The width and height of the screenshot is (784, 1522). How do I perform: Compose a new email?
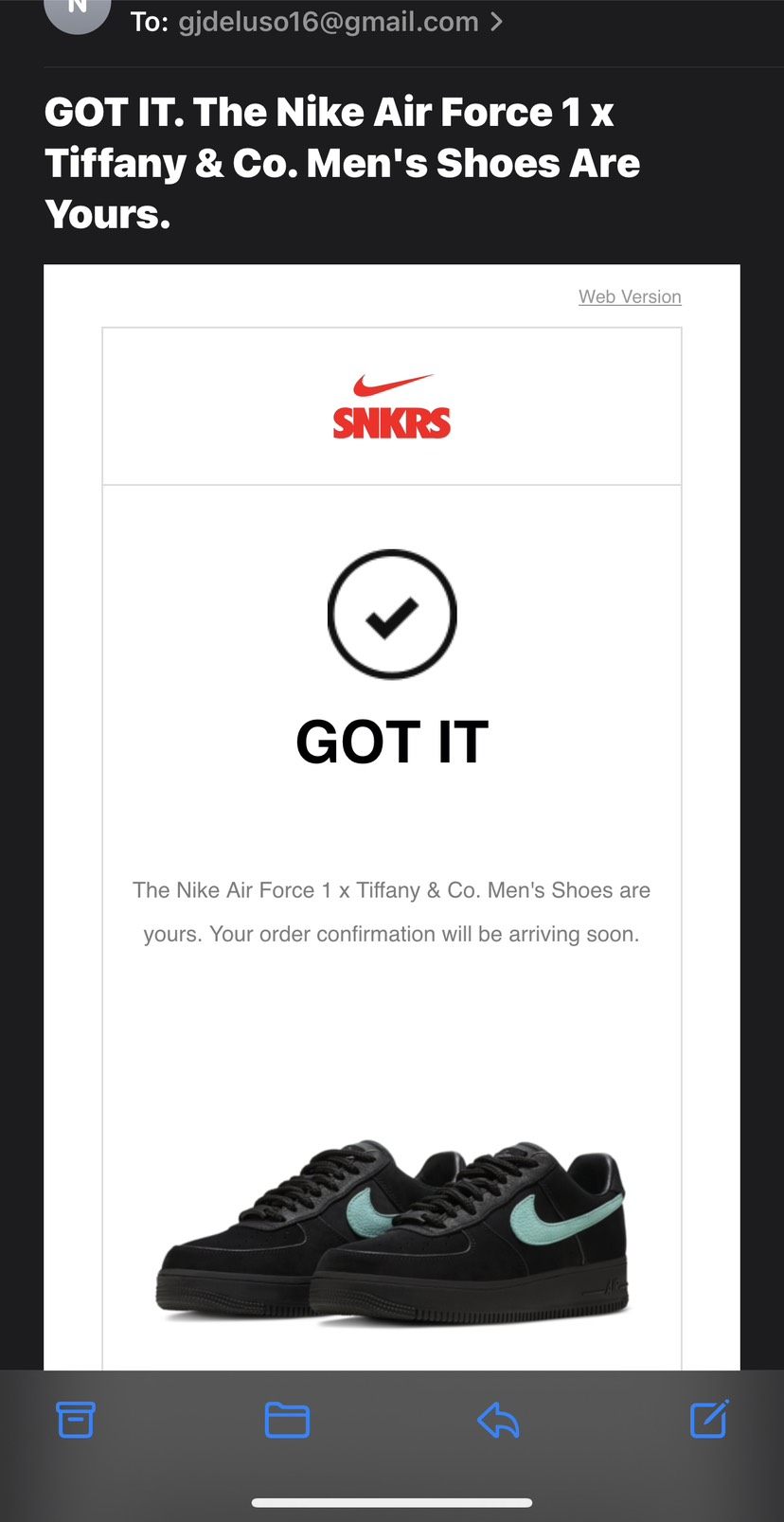point(708,1419)
